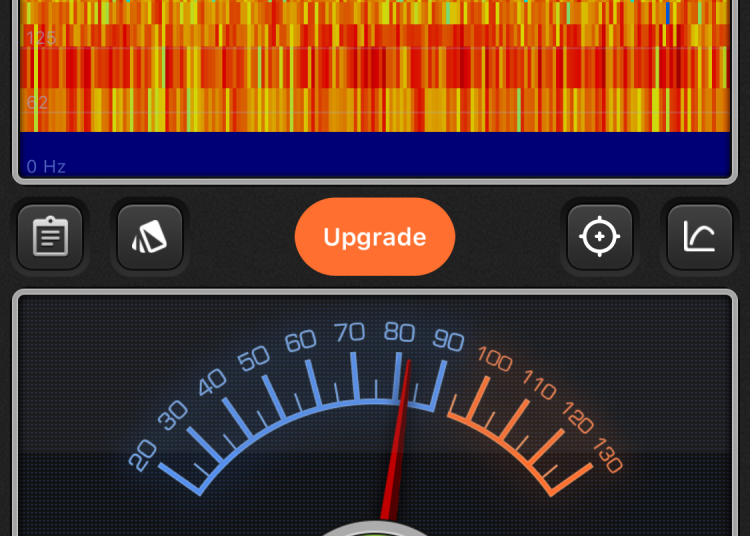
Task: Tap the eraser clear icon
Action: tap(149, 237)
